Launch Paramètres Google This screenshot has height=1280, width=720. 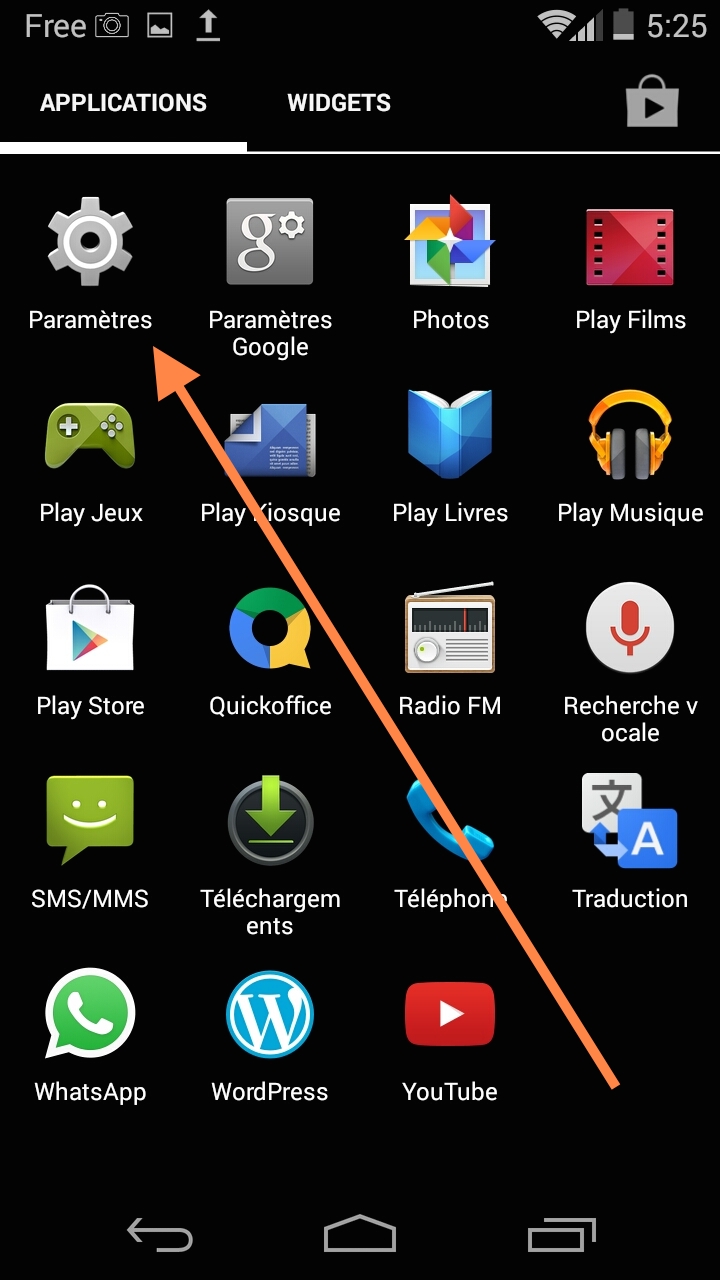(270, 242)
